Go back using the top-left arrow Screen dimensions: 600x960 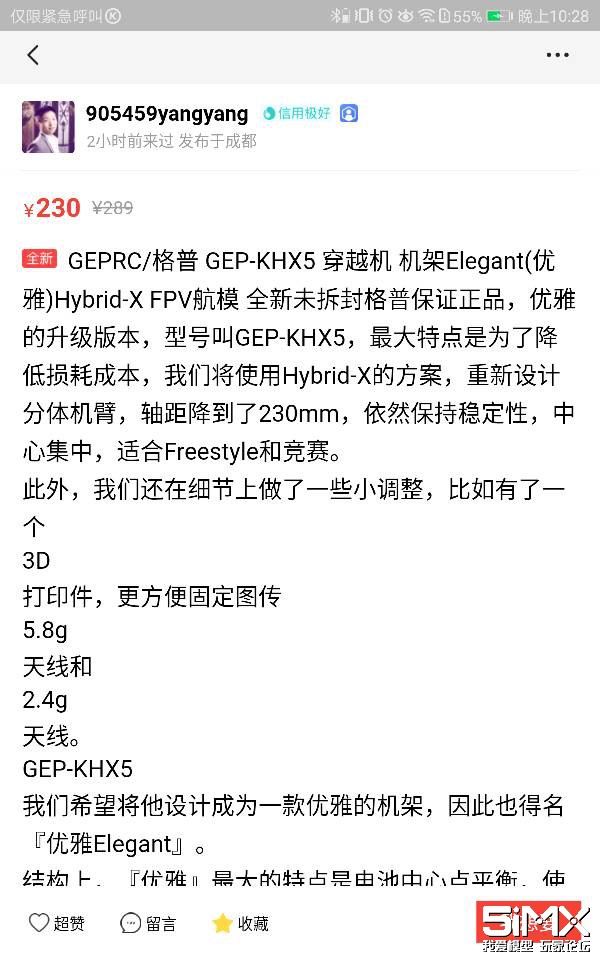click(x=34, y=55)
